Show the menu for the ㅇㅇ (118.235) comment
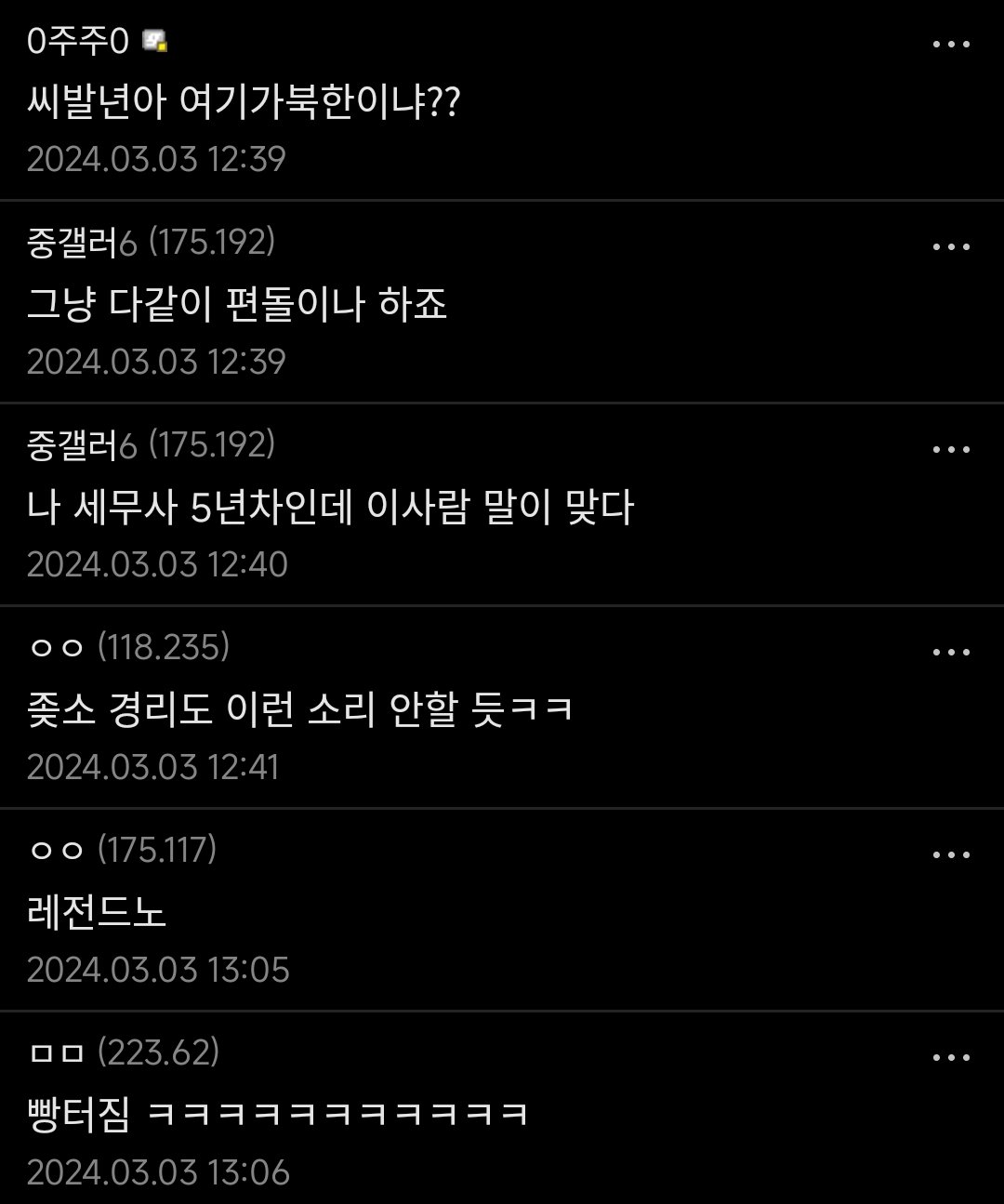The height and width of the screenshot is (1204, 1004). point(950,653)
